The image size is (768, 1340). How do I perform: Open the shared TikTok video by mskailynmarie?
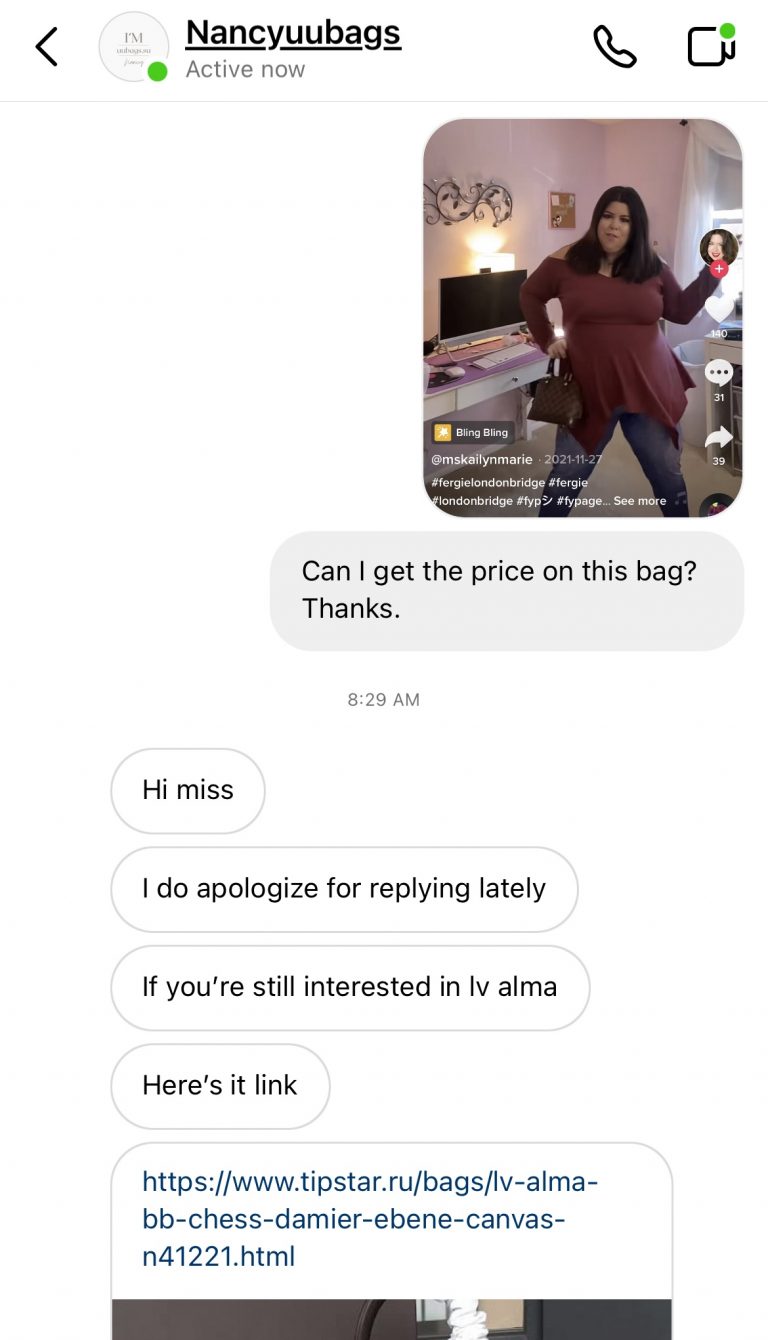point(583,318)
